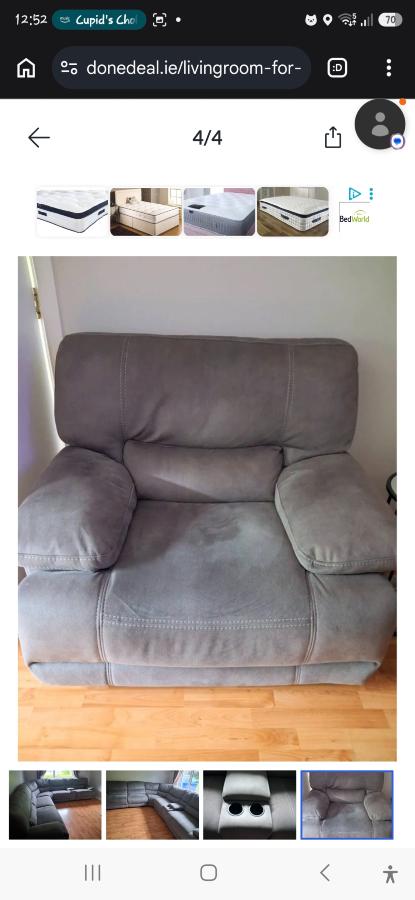Open the ad choices vertical dots

coord(371,194)
